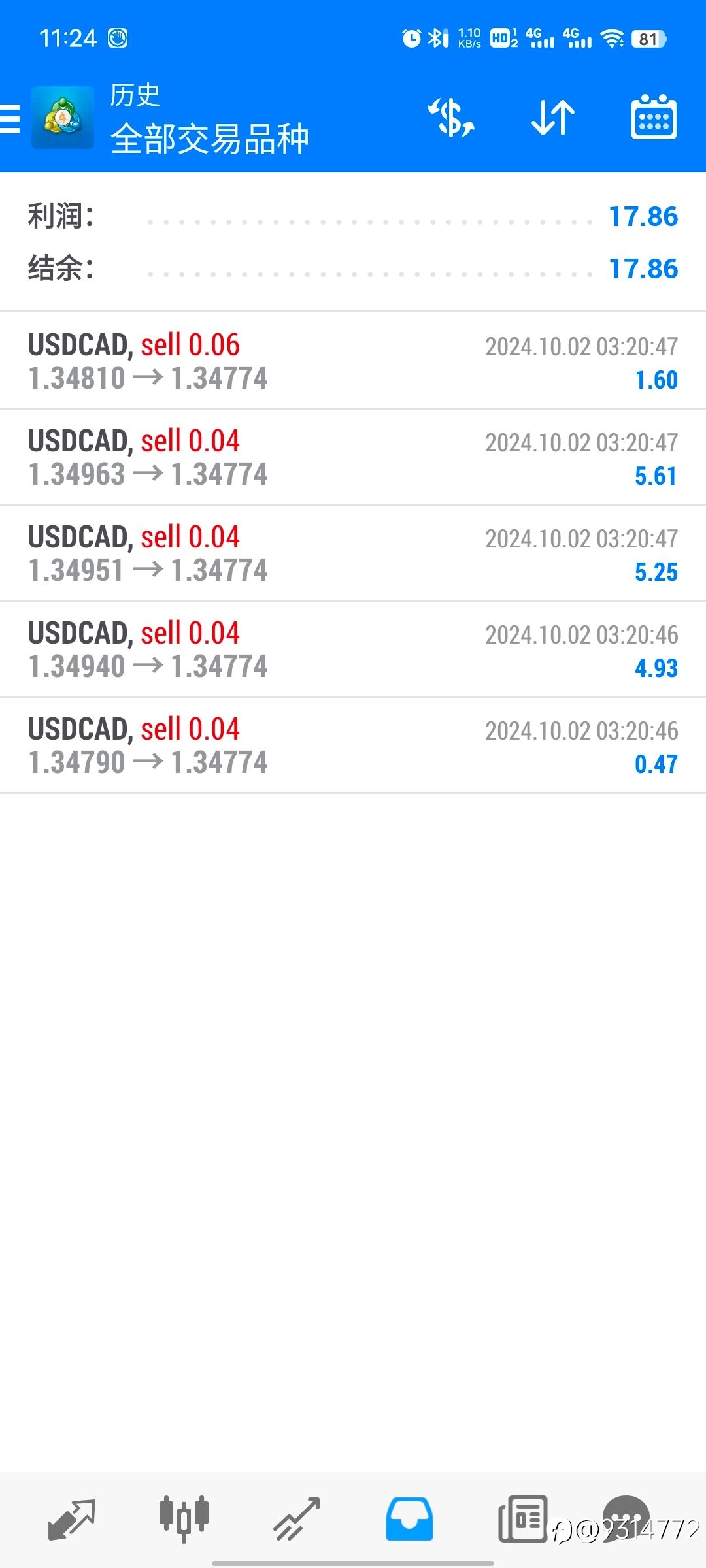The width and height of the screenshot is (706, 1568).
Task: Select the History inbox tab
Action: (409, 1519)
